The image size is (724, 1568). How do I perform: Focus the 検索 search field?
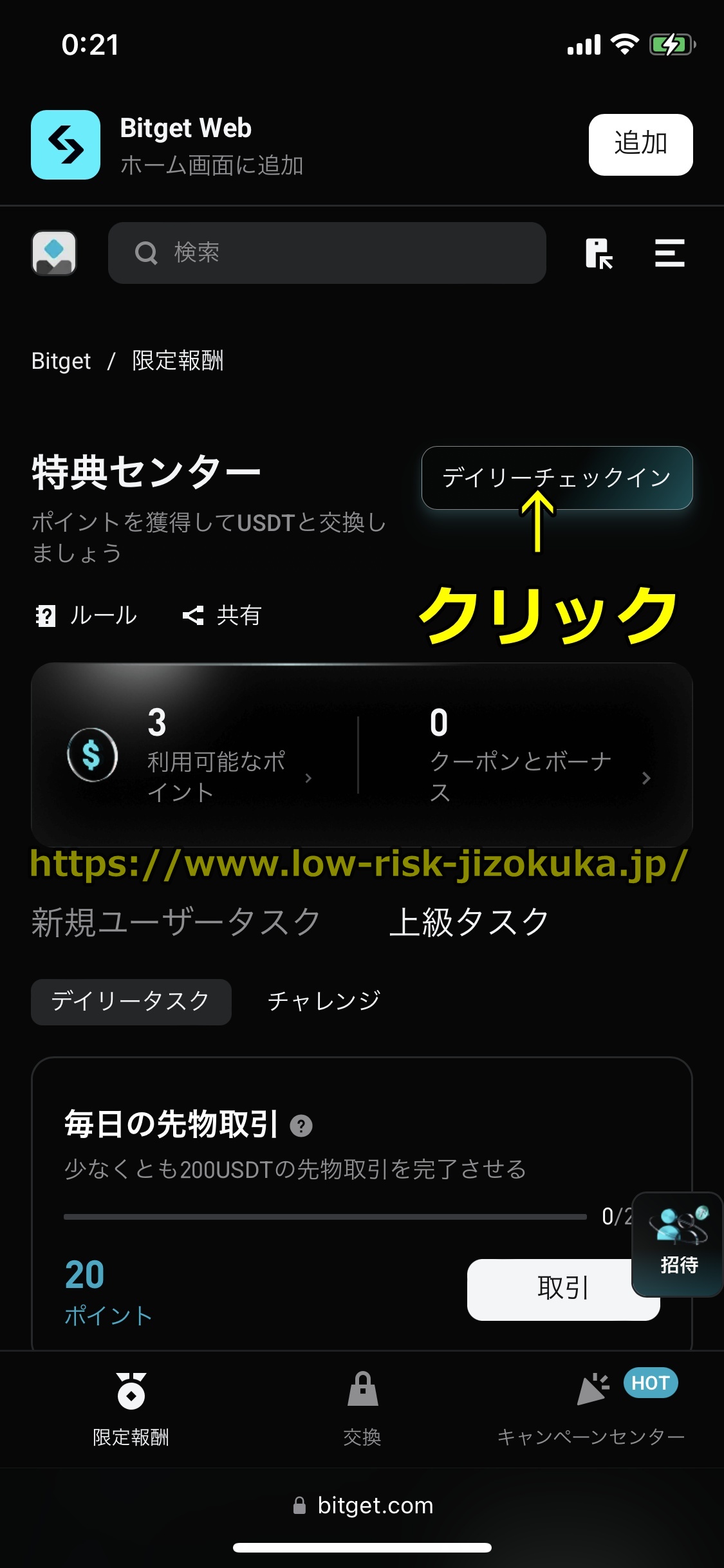[327, 253]
